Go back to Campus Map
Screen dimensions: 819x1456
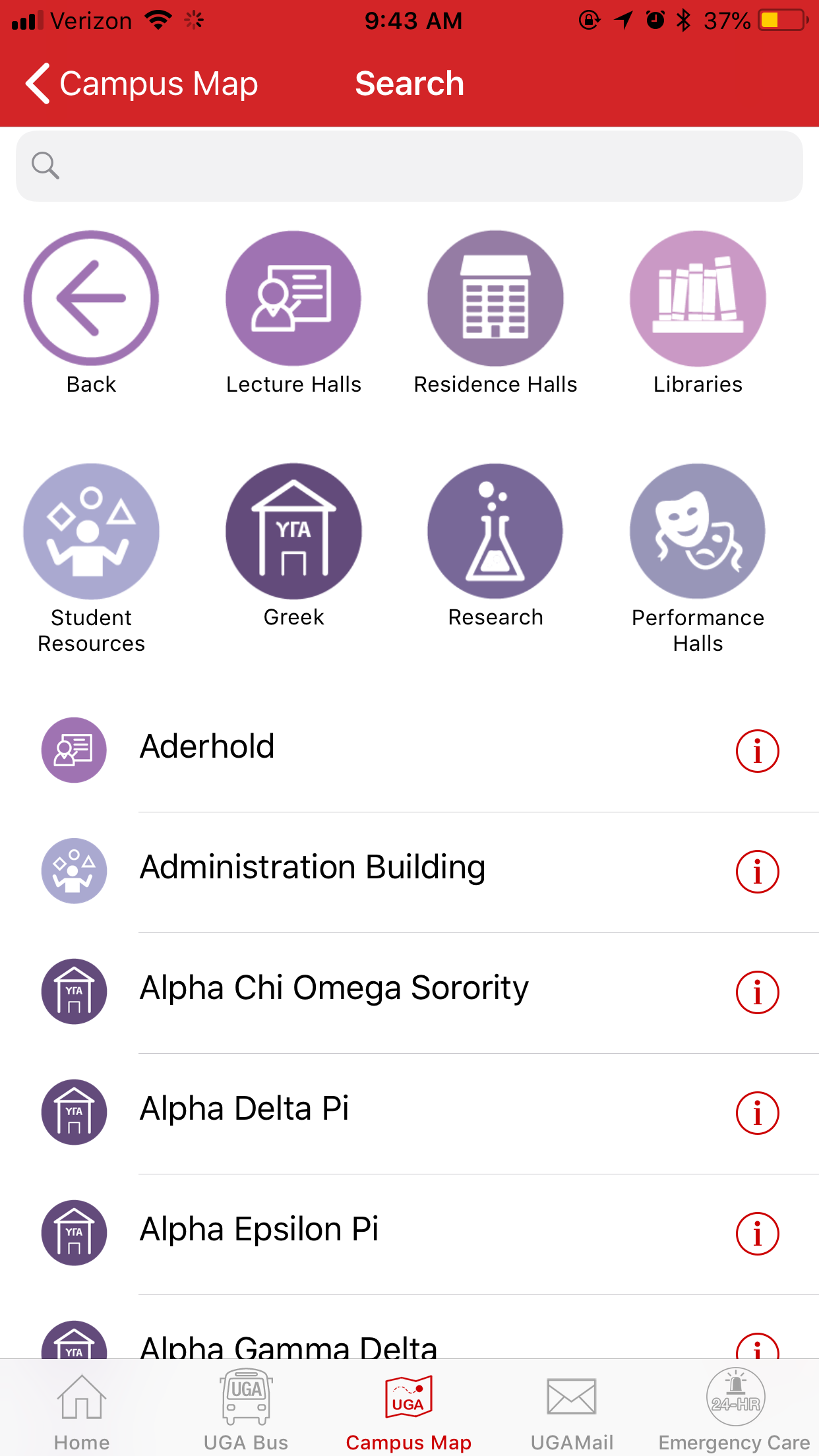(x=141, y=84)
